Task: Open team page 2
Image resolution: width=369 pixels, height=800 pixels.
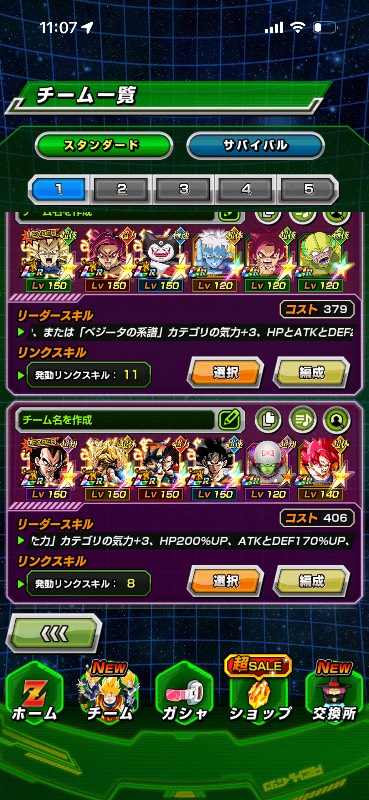Action: pyautogui.click(x=121, y=190)
